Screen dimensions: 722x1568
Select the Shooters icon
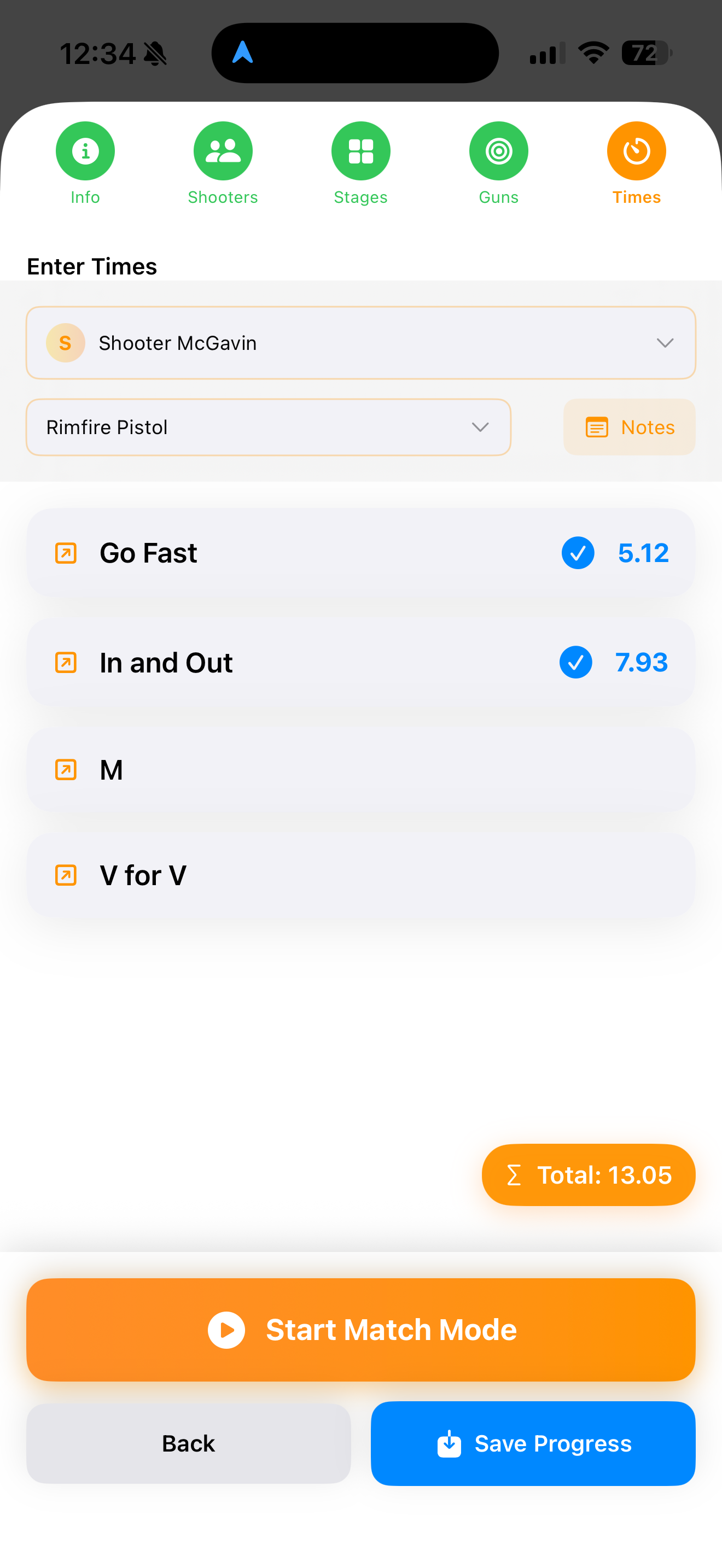(x=223, y=150)
